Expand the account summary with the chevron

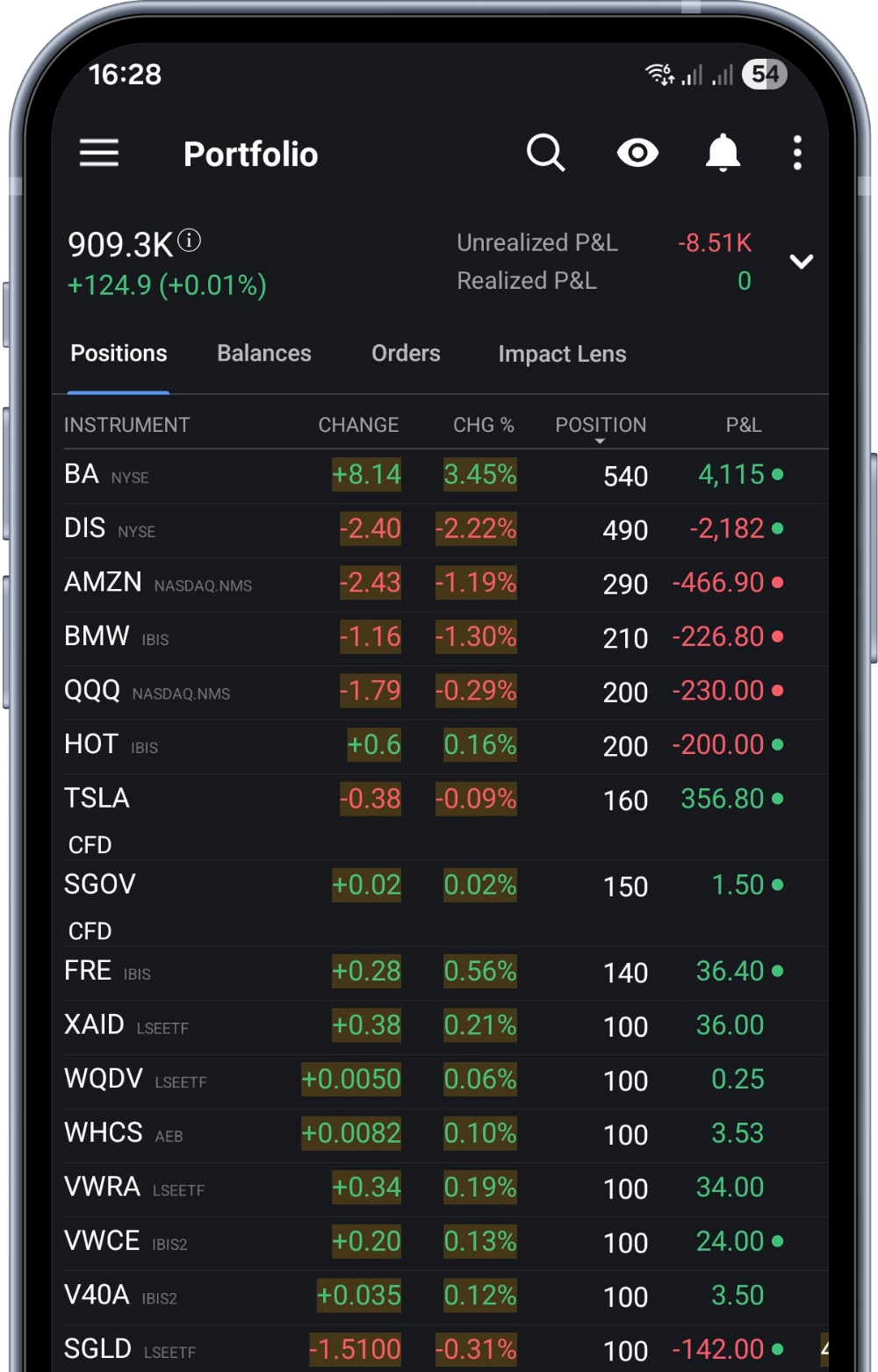click(802, 261)
